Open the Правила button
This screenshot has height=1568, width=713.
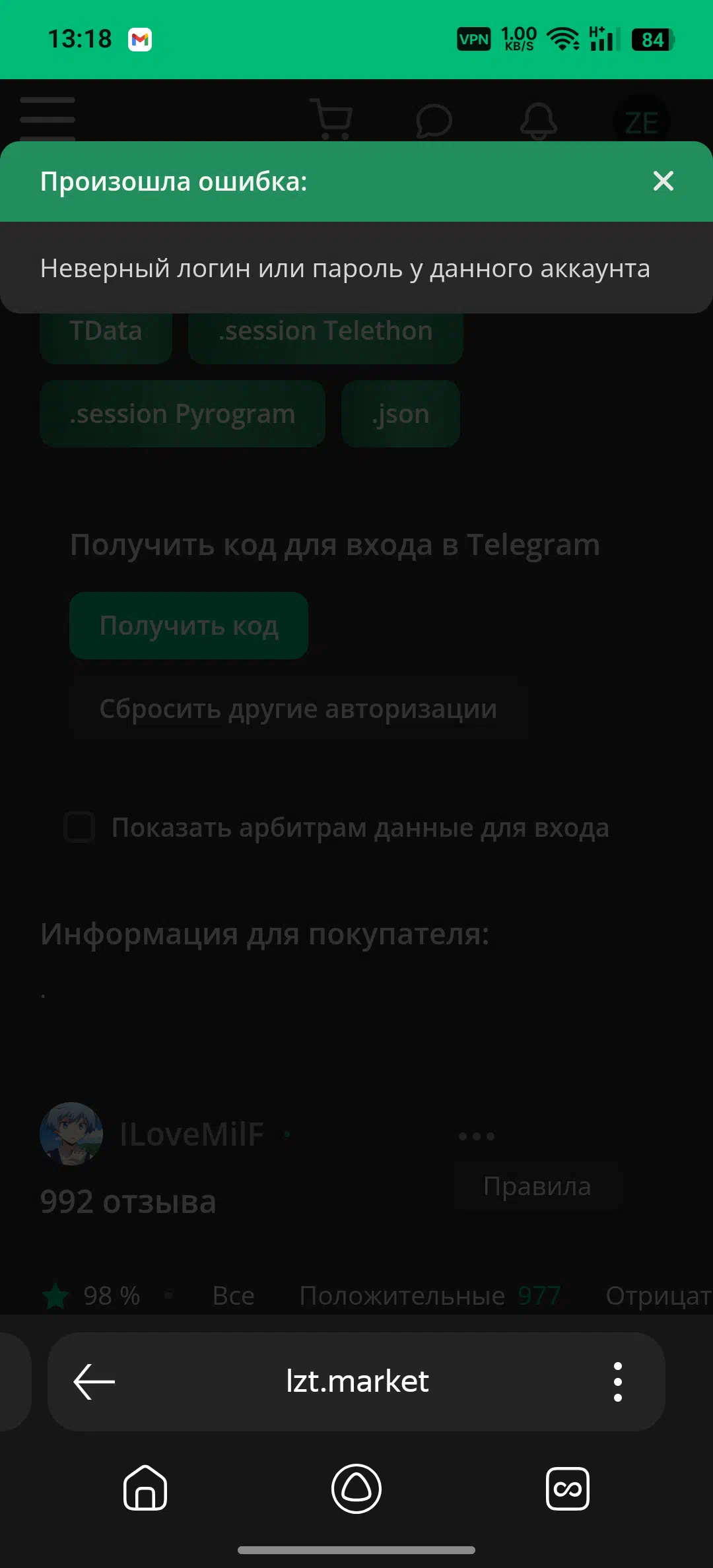click(x=537, y=1186)
